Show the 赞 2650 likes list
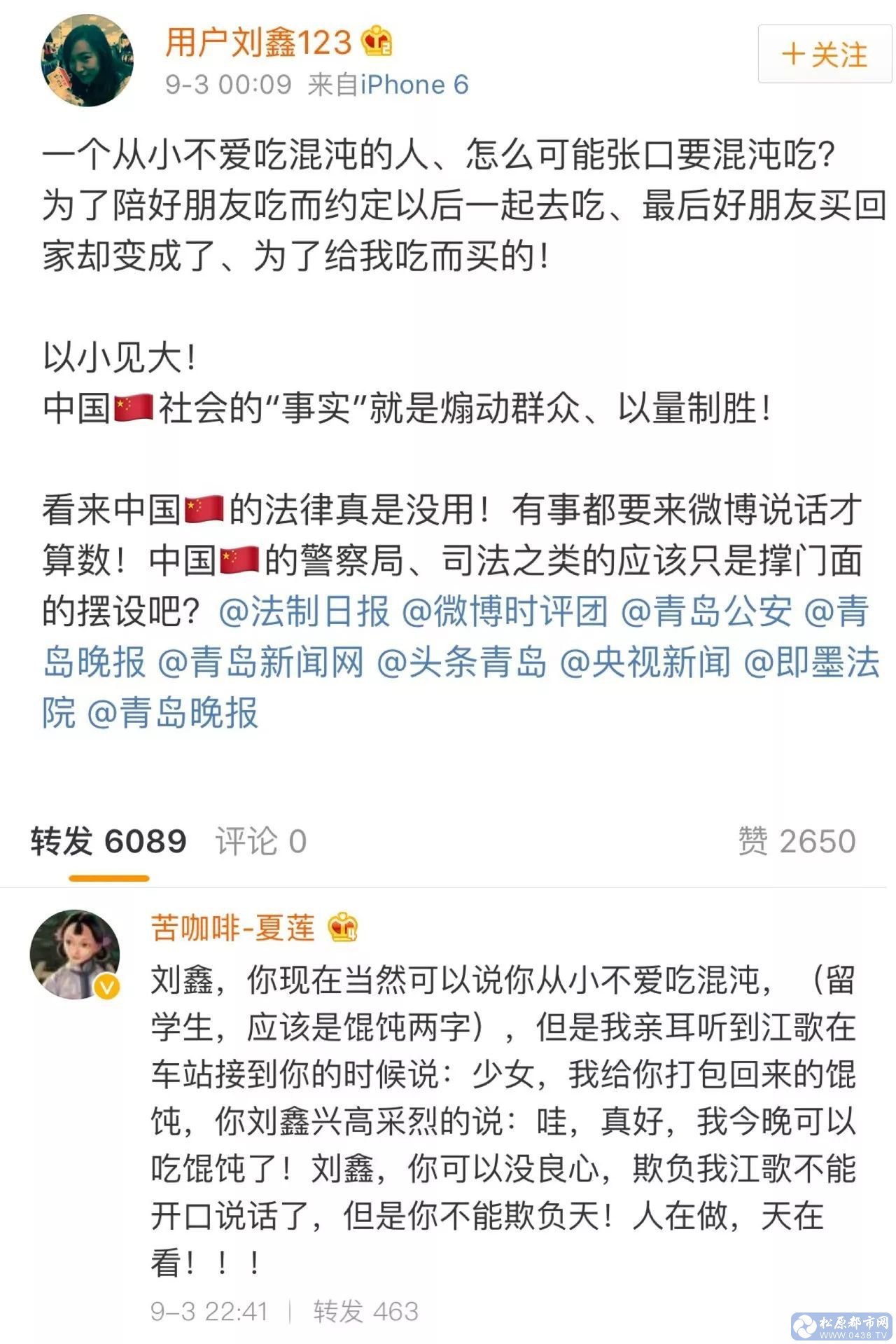 pyautogui.click(x=797, y=841)
